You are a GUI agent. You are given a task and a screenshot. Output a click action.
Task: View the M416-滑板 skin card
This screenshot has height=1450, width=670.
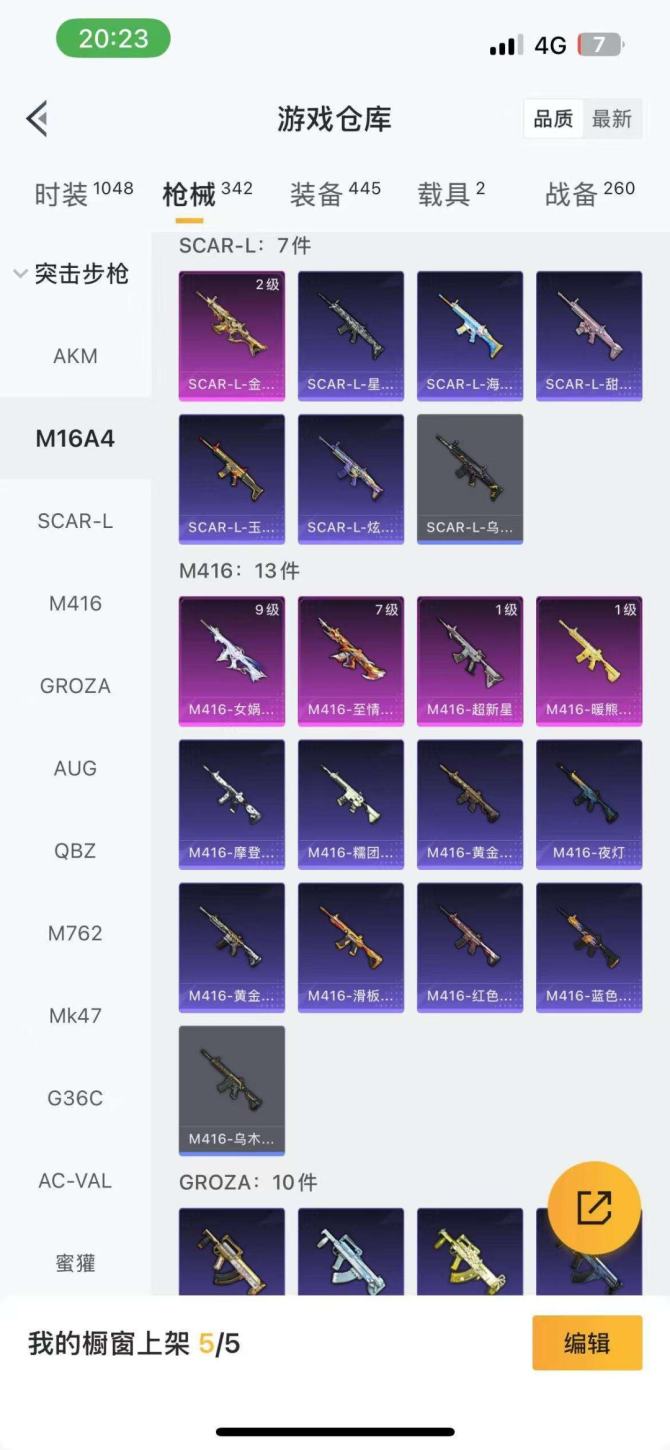tap(351, 947)
